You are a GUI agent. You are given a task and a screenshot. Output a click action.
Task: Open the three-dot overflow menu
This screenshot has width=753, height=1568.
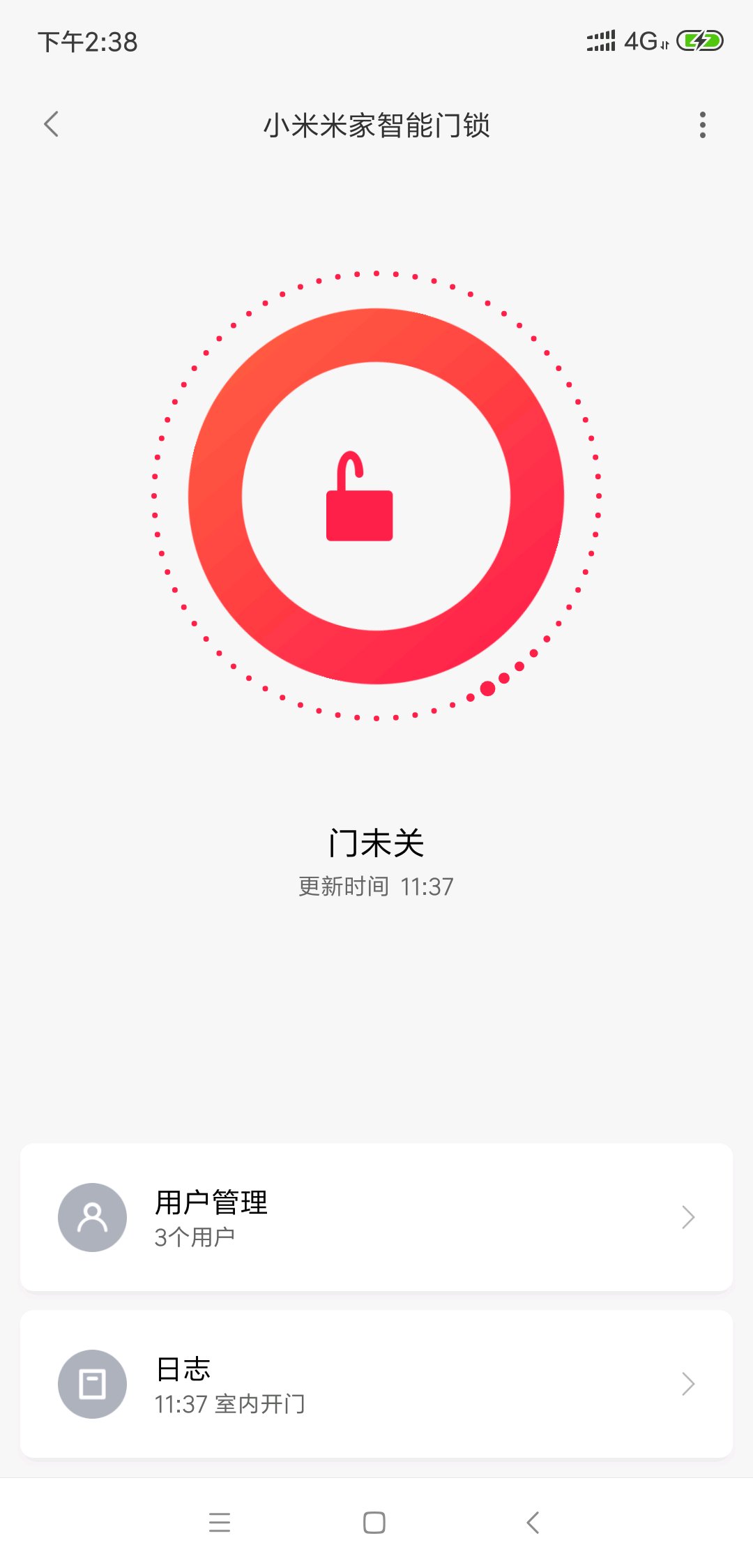(x=702, y=125)
